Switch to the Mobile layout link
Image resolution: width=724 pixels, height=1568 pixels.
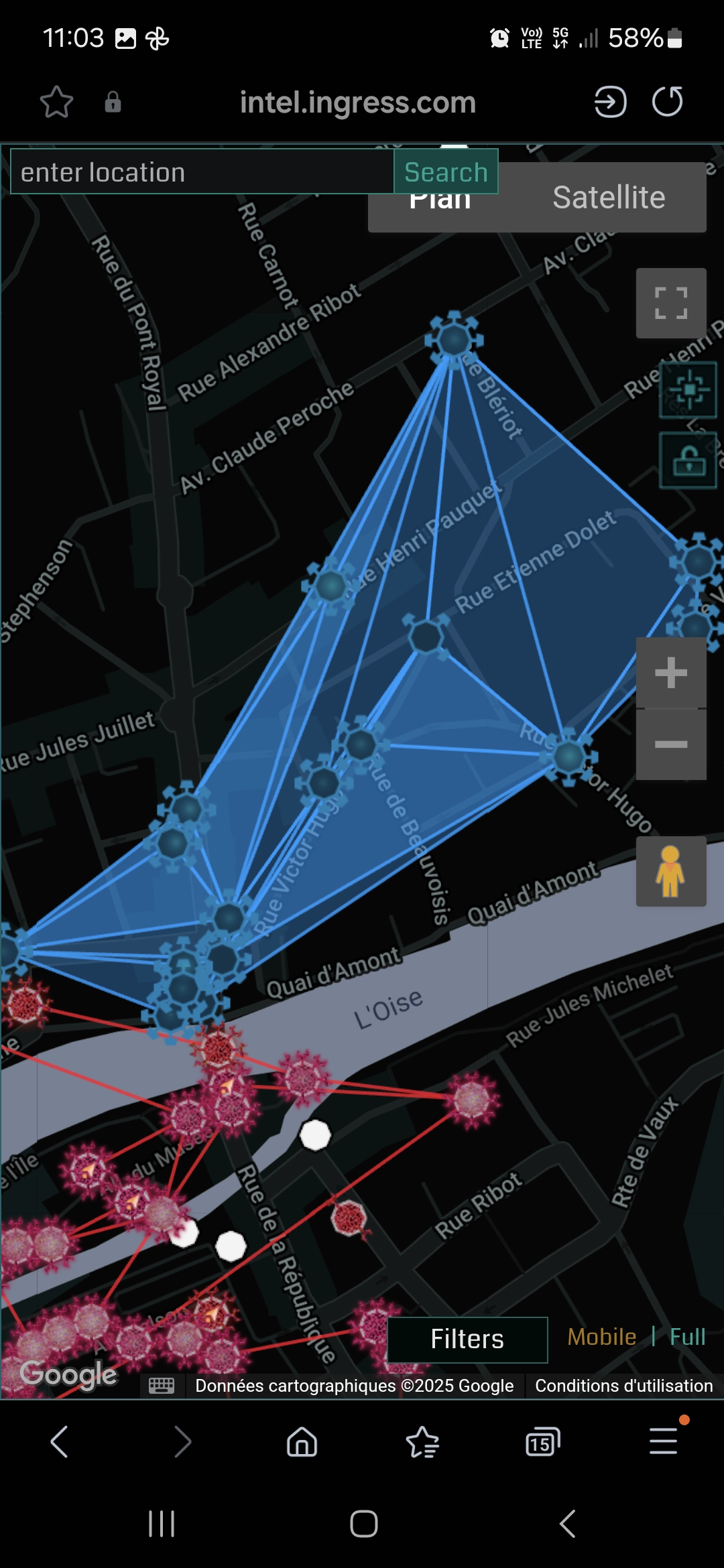coord(601,1337)
